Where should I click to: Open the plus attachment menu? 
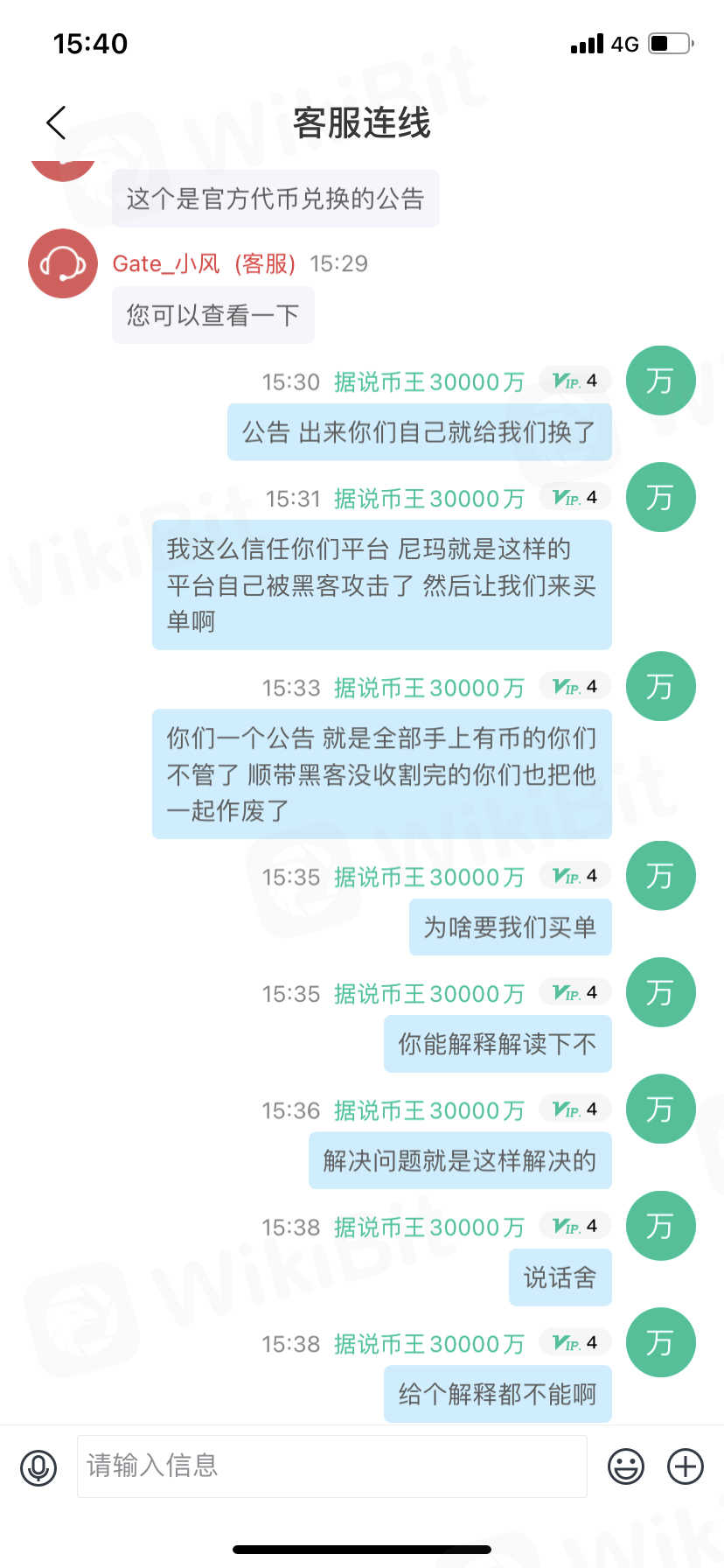click(x=686, y=1466)
